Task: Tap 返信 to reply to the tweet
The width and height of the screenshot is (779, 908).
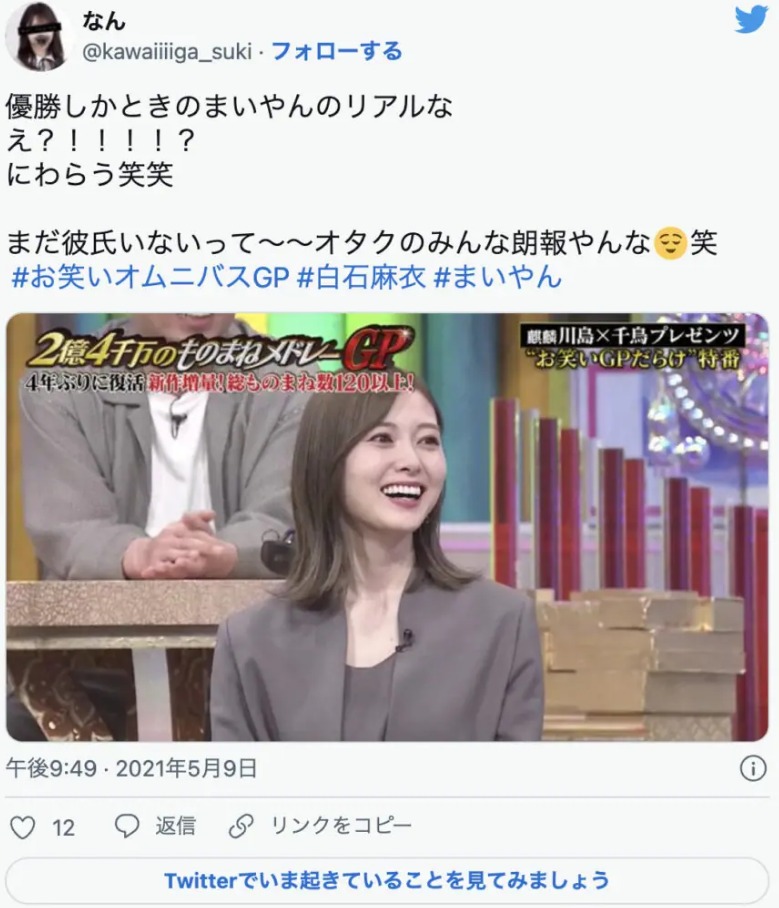Action: click(155, 827)
